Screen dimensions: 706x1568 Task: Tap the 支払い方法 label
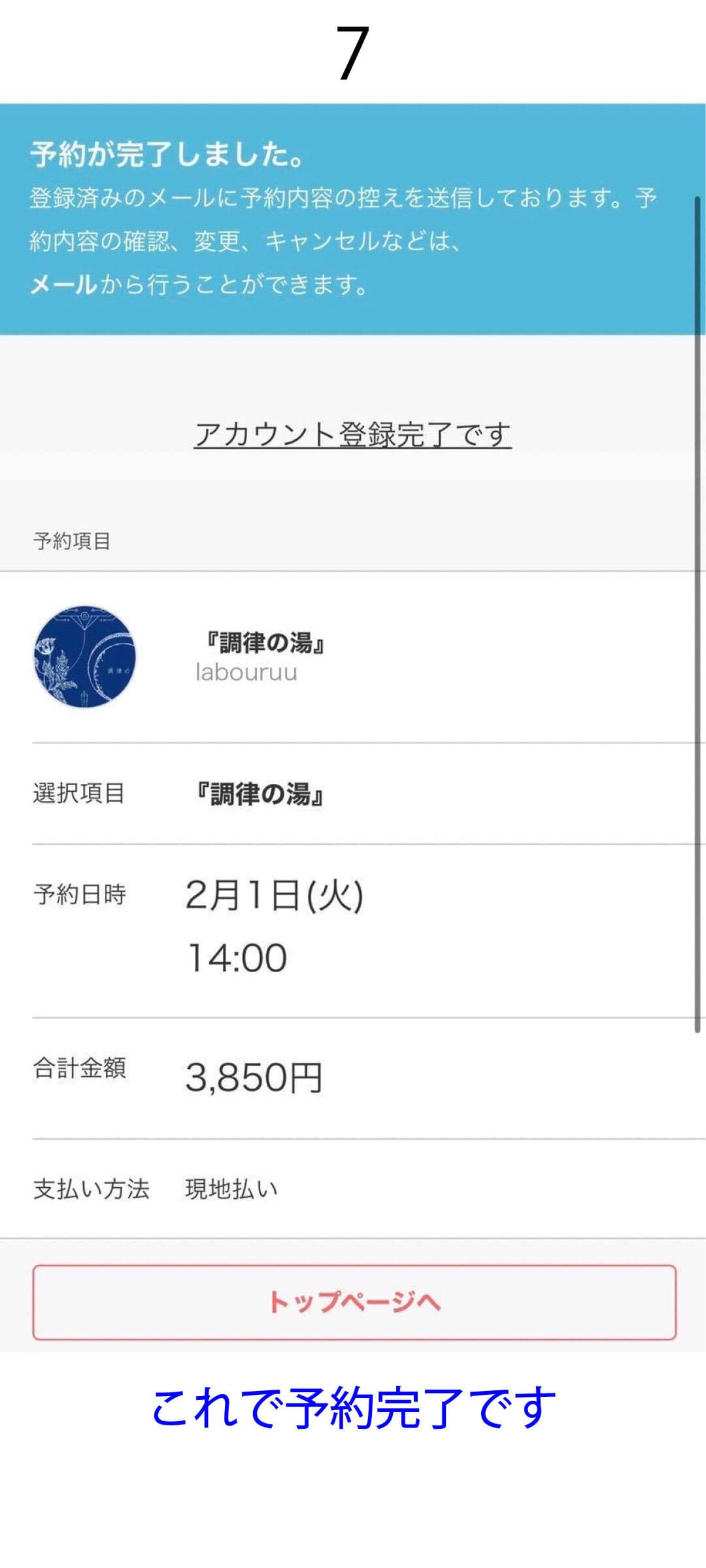(x=92, y=1184)
